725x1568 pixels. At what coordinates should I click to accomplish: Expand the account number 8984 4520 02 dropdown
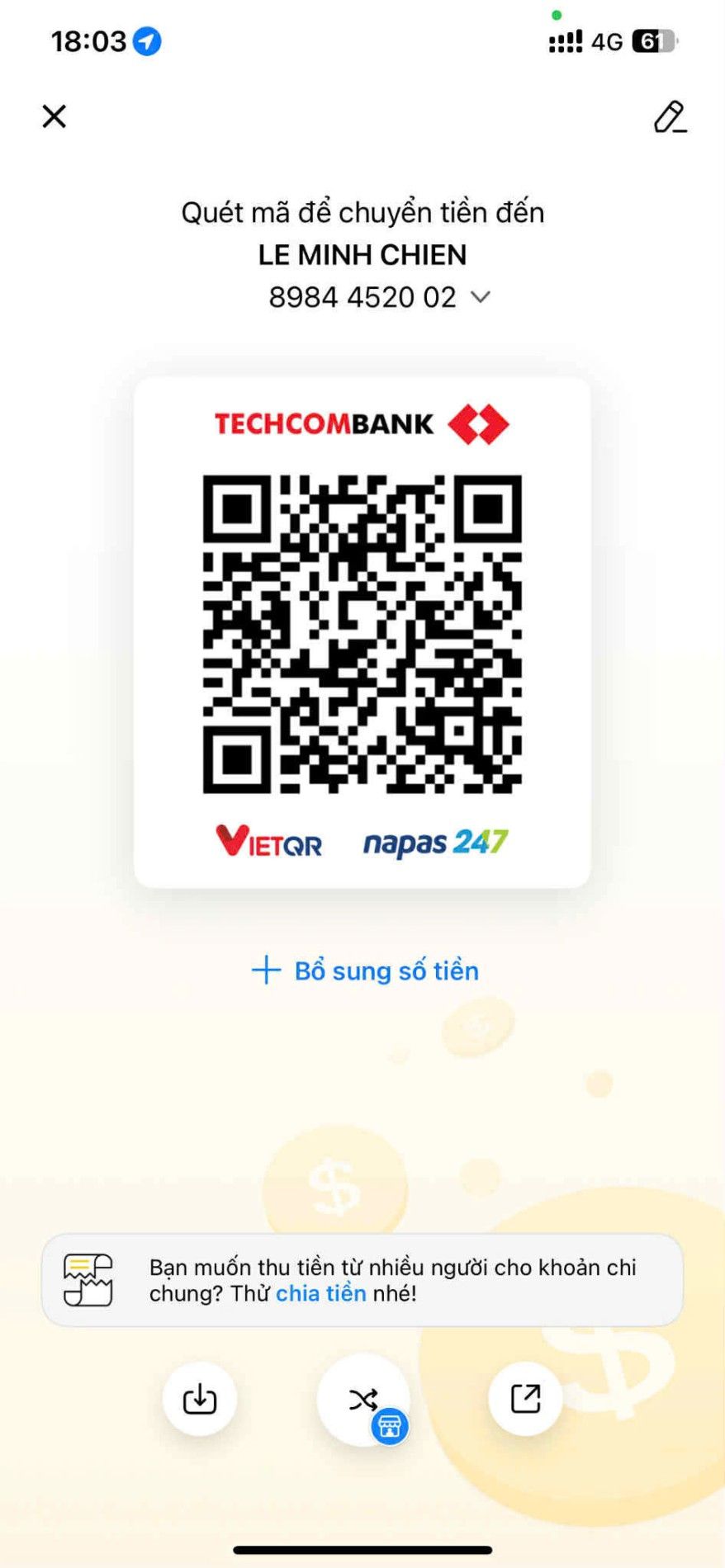pos(480,297)
